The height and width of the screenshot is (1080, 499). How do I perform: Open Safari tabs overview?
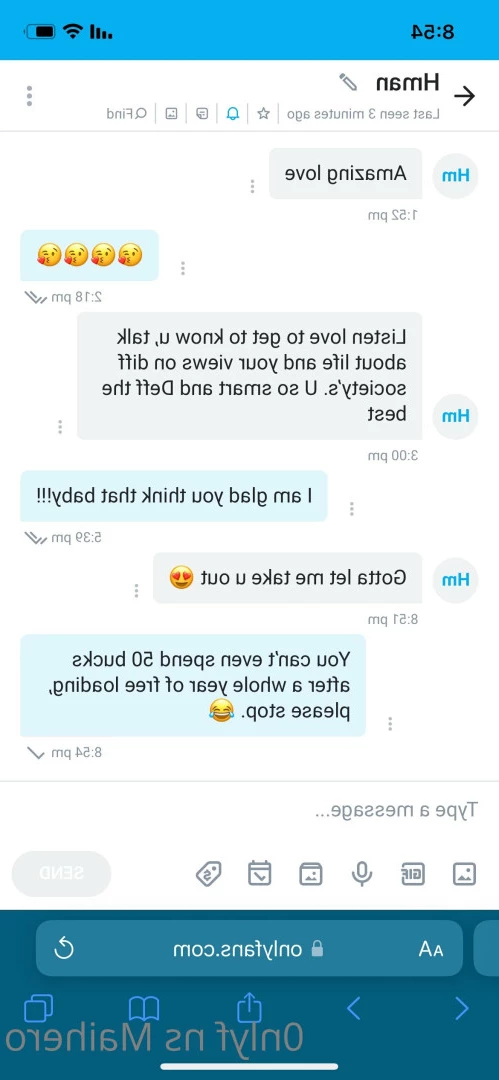coord(38,1009)
